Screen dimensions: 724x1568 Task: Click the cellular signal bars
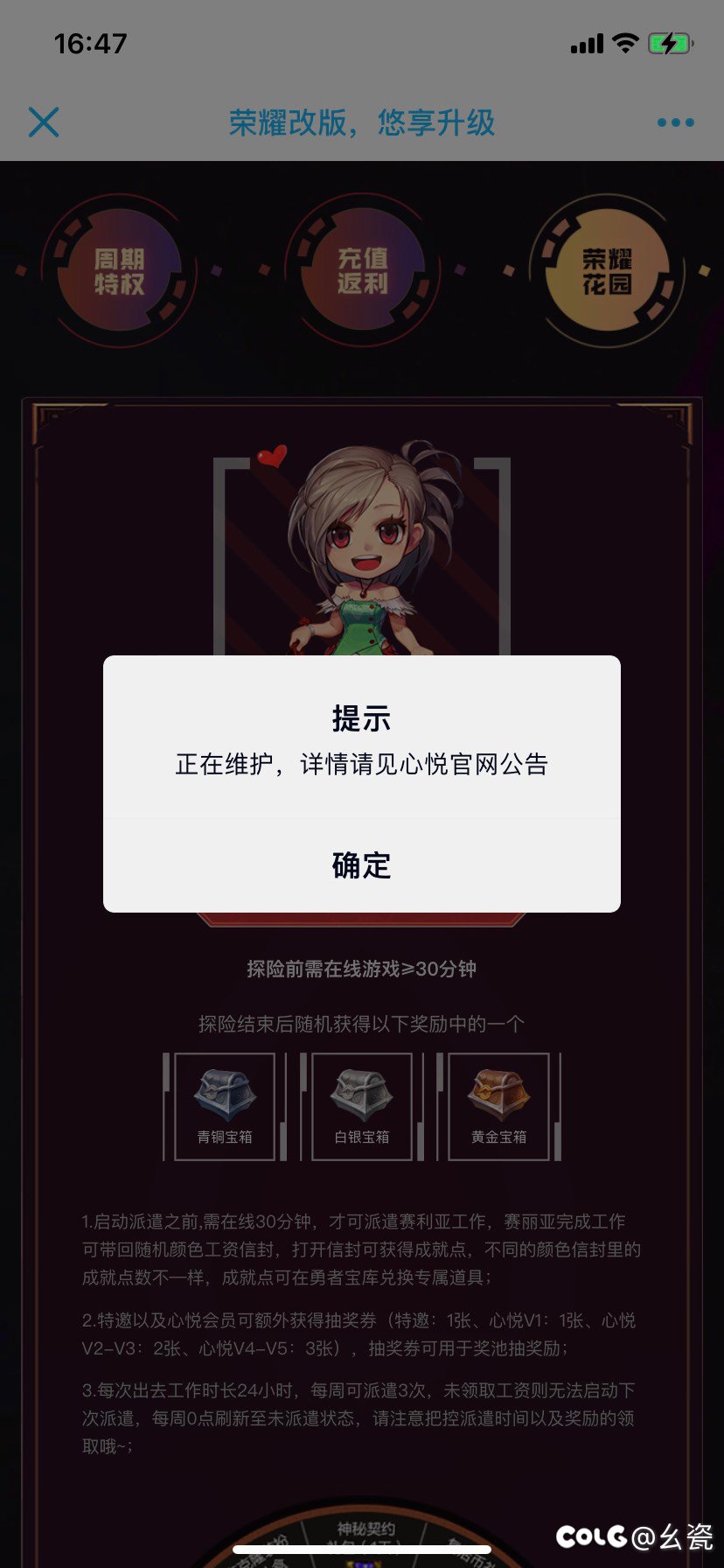(x=588, y=41)
